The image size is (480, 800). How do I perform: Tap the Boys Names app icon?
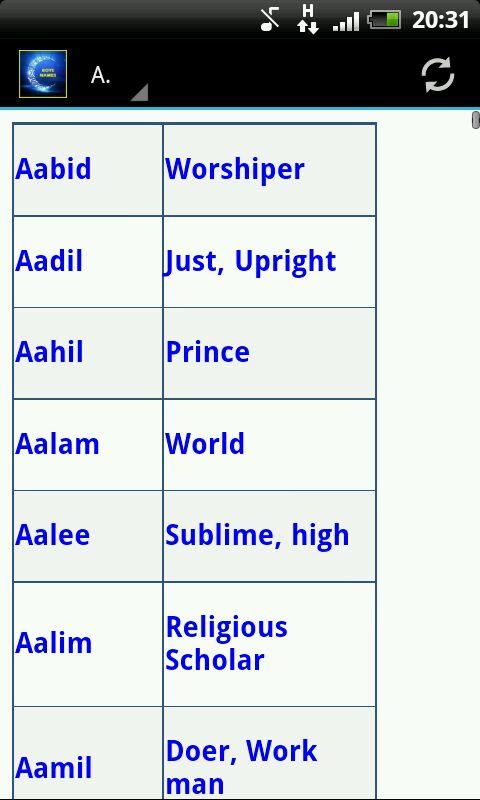pyautogui.click(x=43, y=74)
